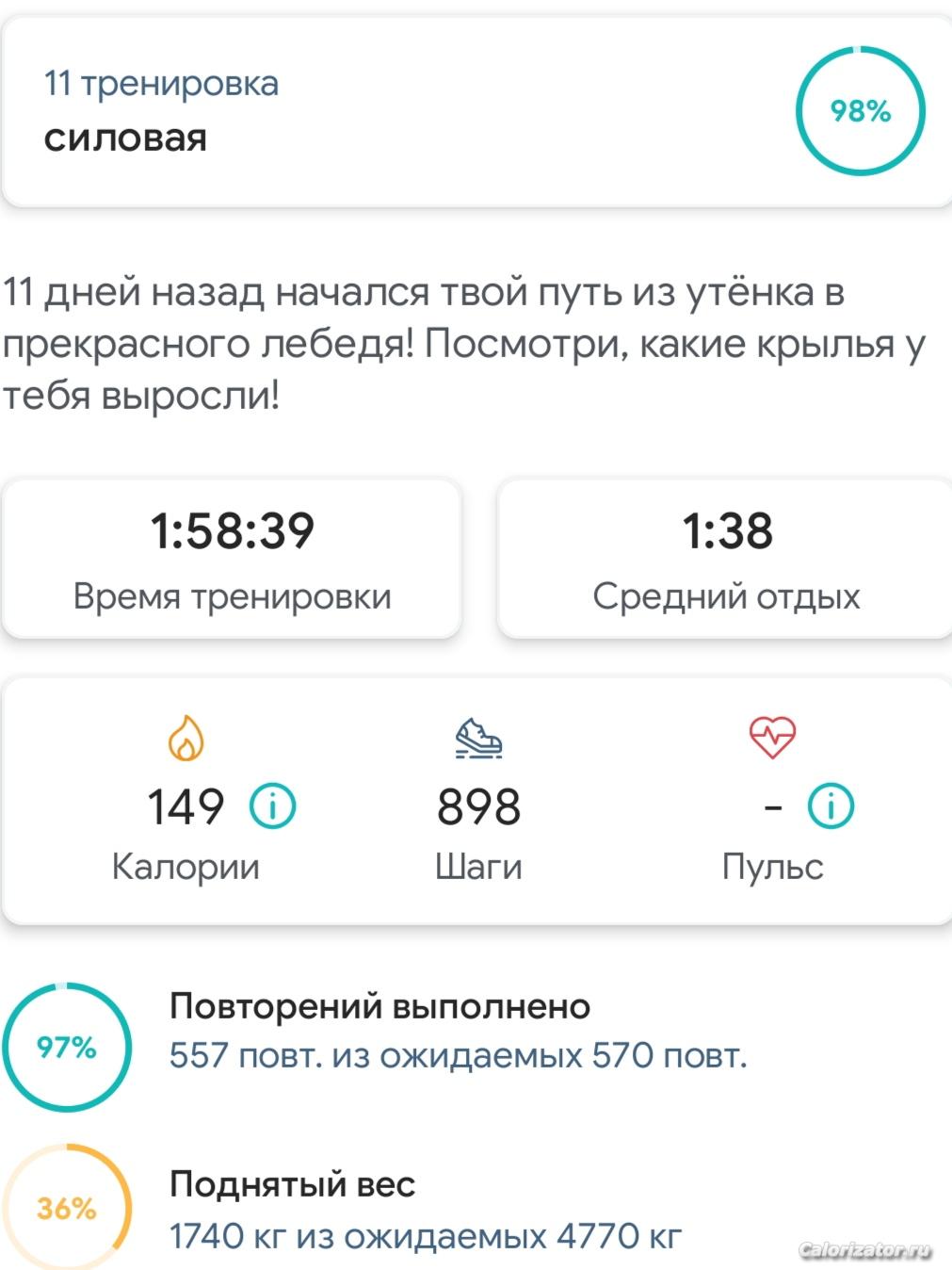Tap the info icon beside Пульс
The height and width of the screenshot is (1270, 952).
pyautogui.click(x=831, y=806)
